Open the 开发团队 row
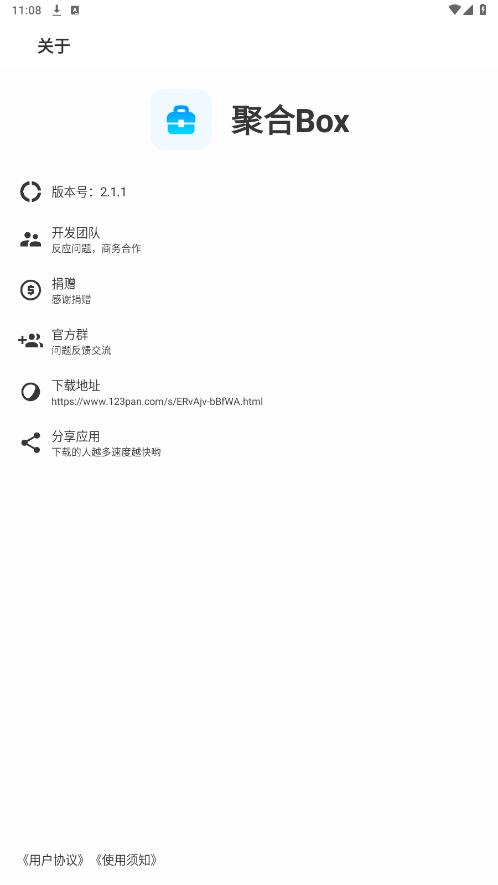This screenshot has width=498, height=885. point(249,239)
